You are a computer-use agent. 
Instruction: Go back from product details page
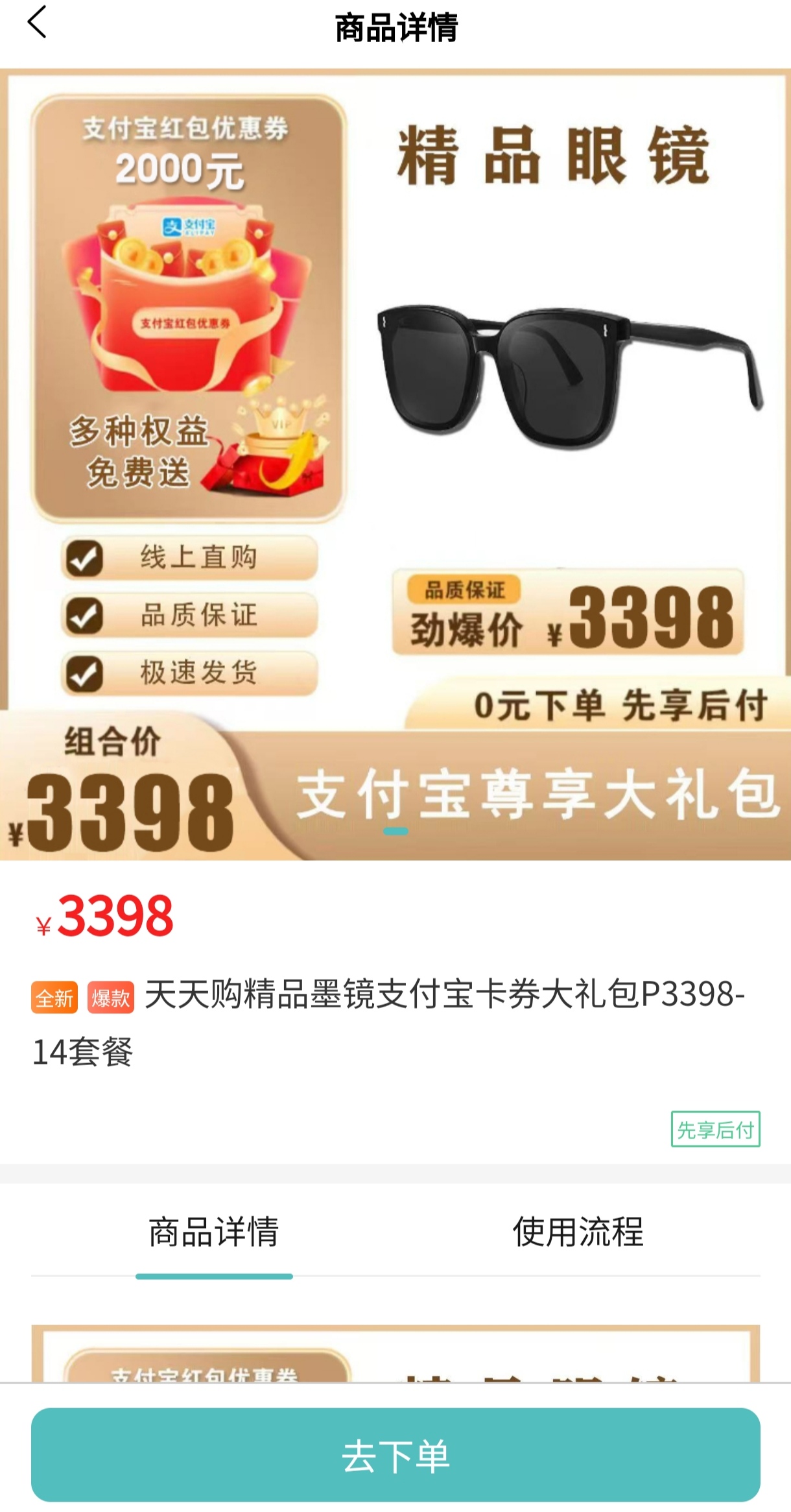pyautogui.click(x=37, y=23)
